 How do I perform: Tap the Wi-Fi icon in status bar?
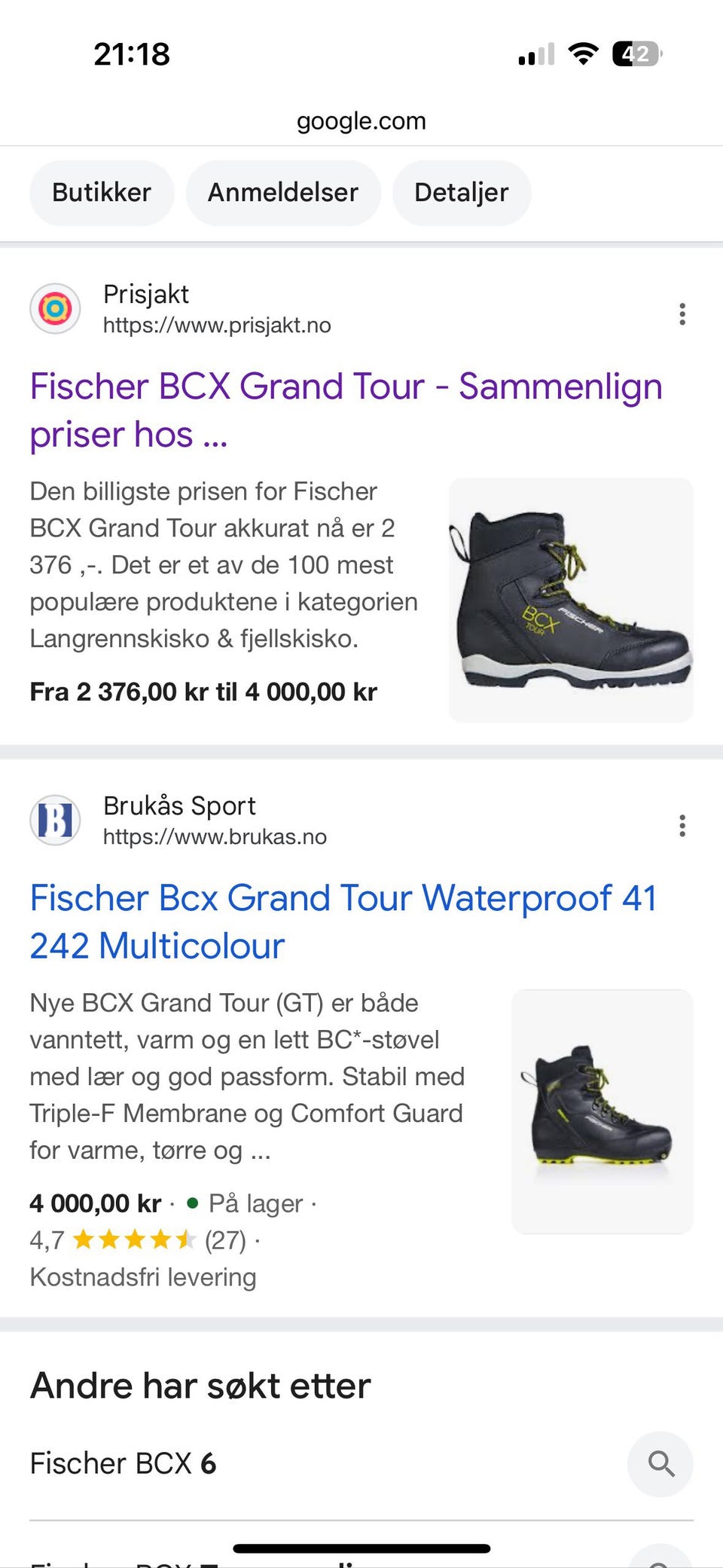point(584,53)
